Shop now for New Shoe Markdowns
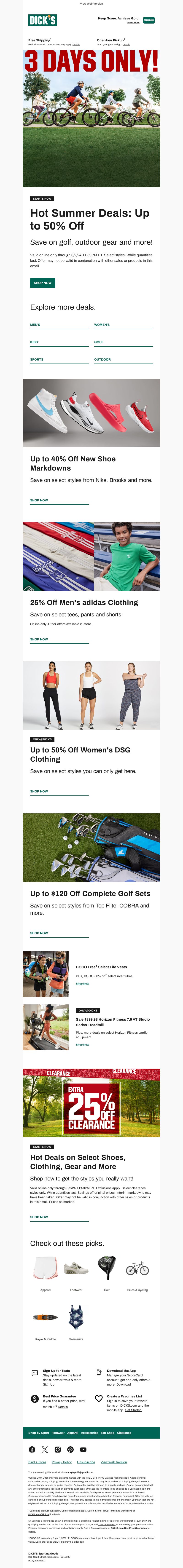 tap(39, 500)
